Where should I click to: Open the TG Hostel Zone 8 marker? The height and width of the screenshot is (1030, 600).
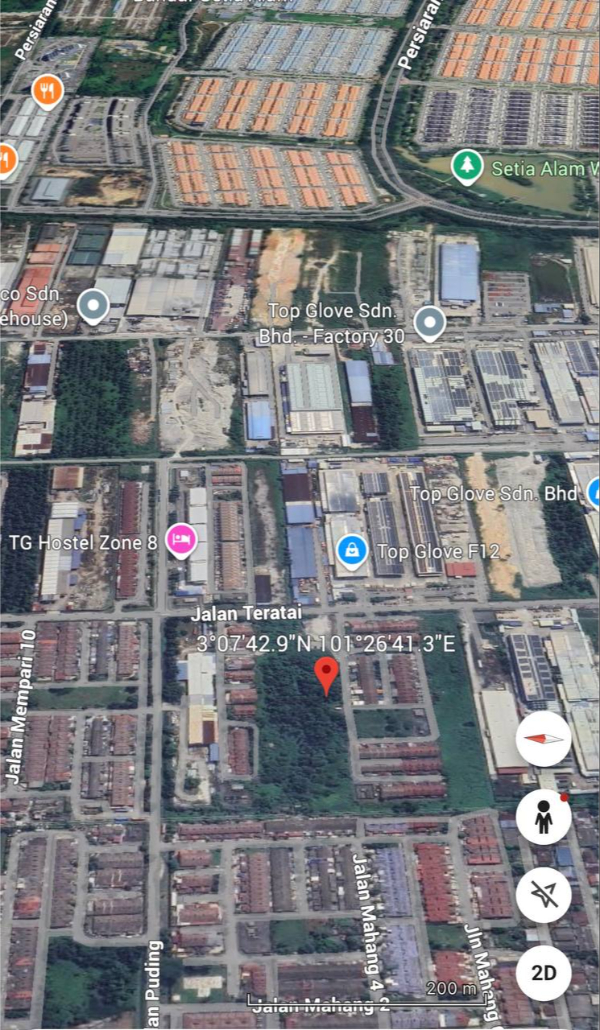181,541
